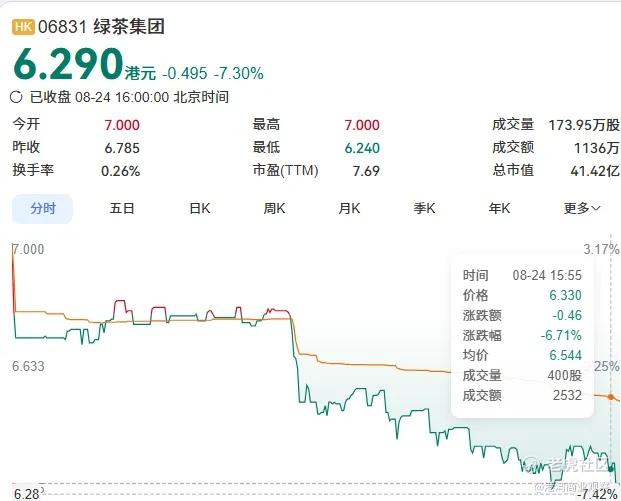This screenshot has width=621, height=501.
Task: Switch to the 五日 five-day chart
Action: click(122, 208)
